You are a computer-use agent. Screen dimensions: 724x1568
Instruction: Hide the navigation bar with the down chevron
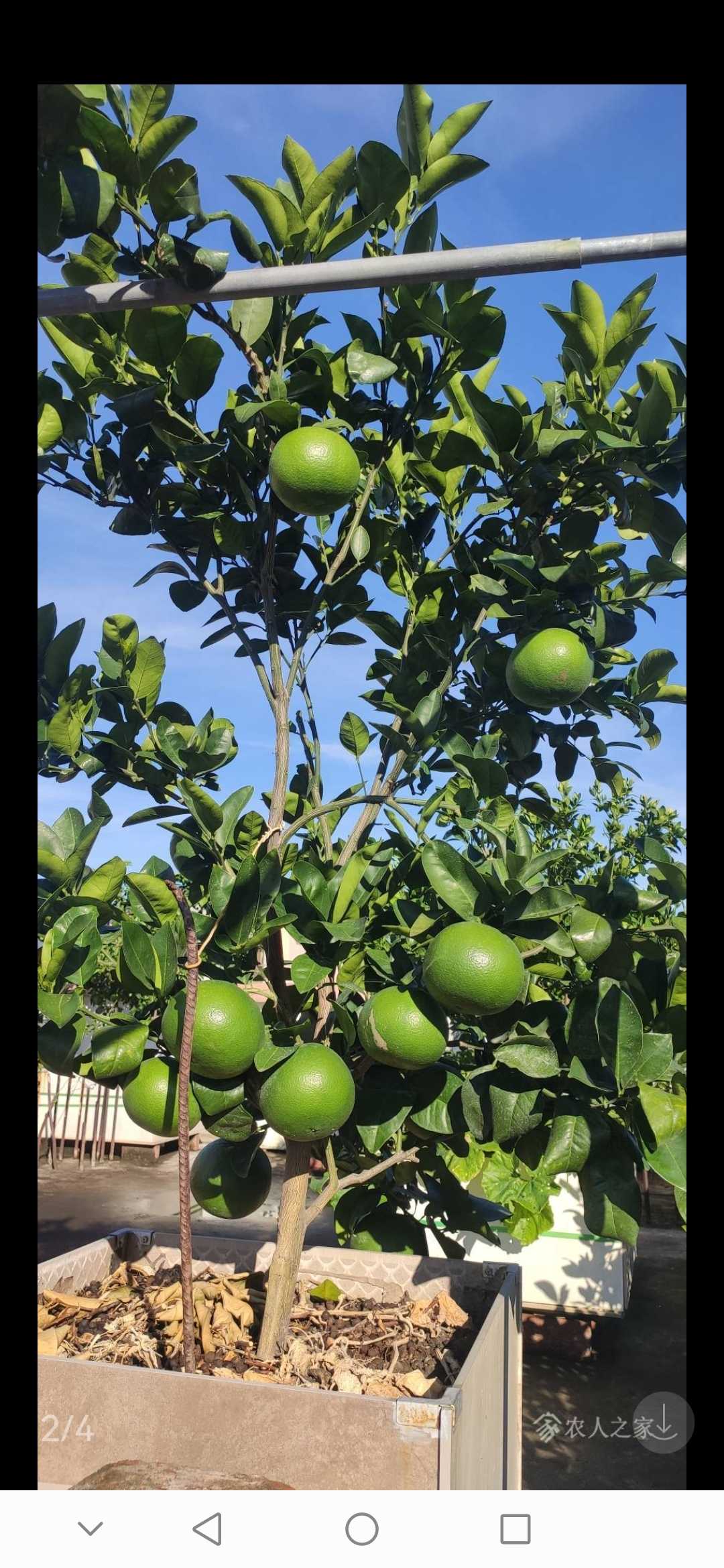[x=90, y=1528]
